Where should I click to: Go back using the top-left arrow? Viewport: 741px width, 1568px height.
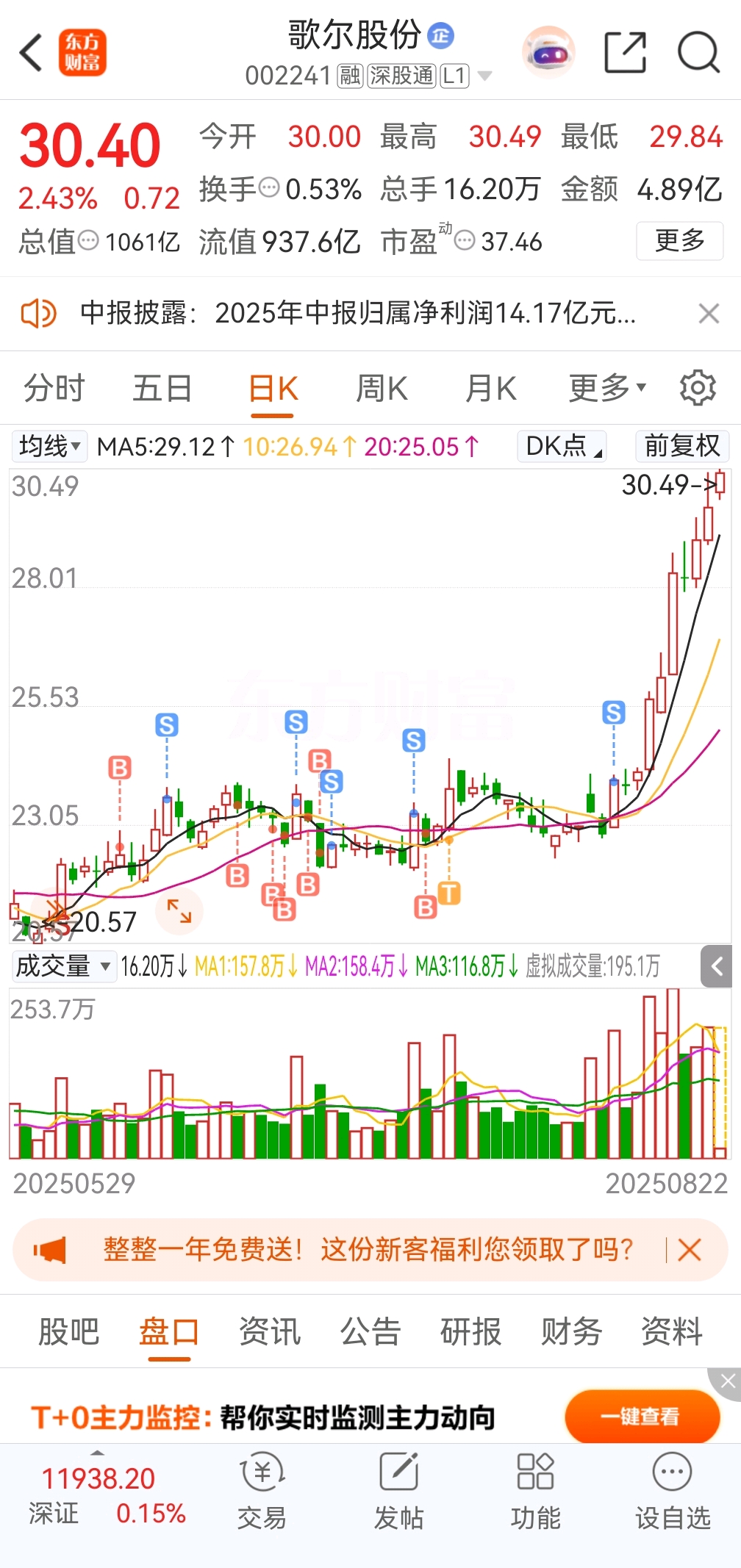31,53
